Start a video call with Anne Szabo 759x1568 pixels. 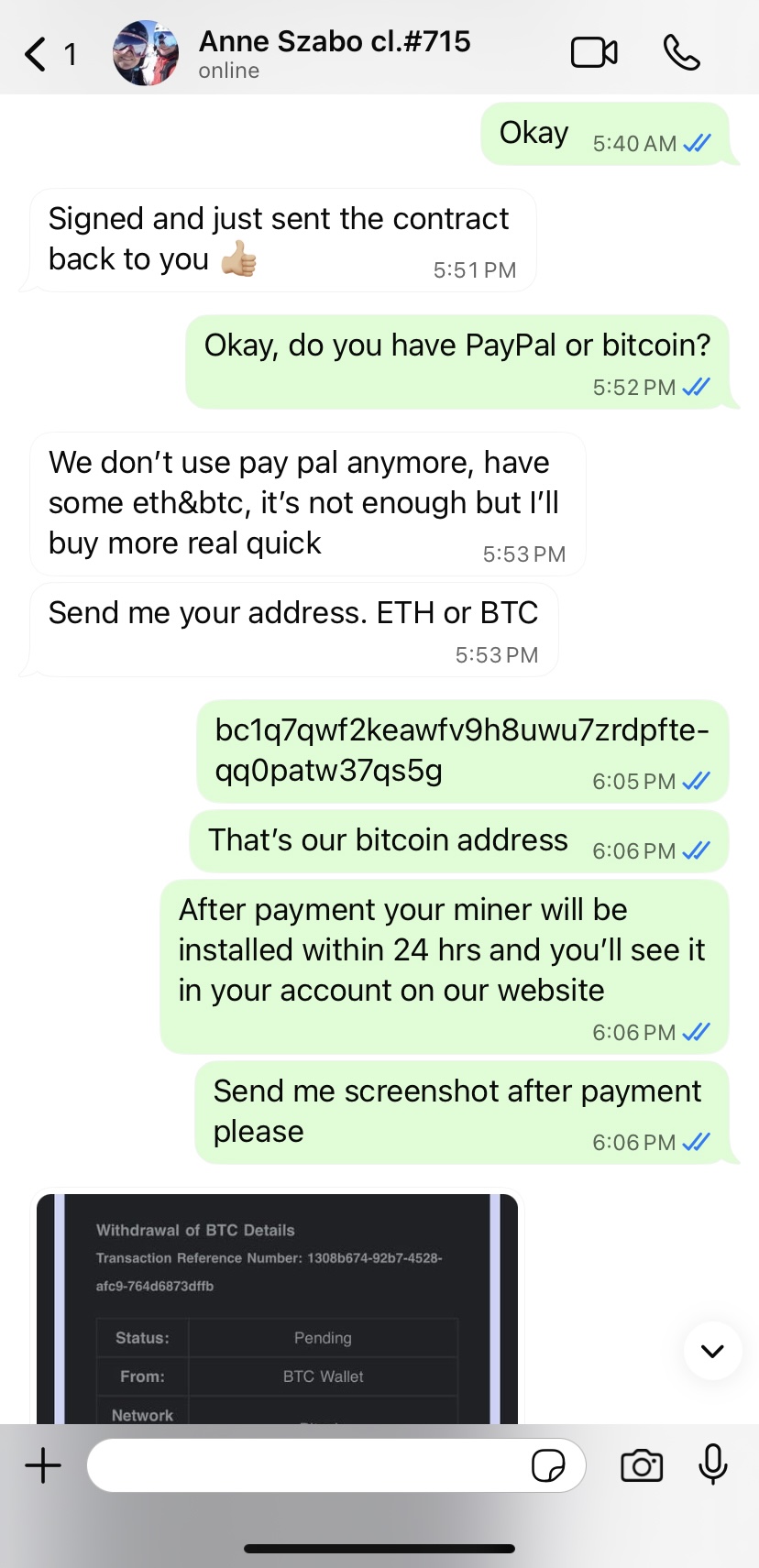594,53
